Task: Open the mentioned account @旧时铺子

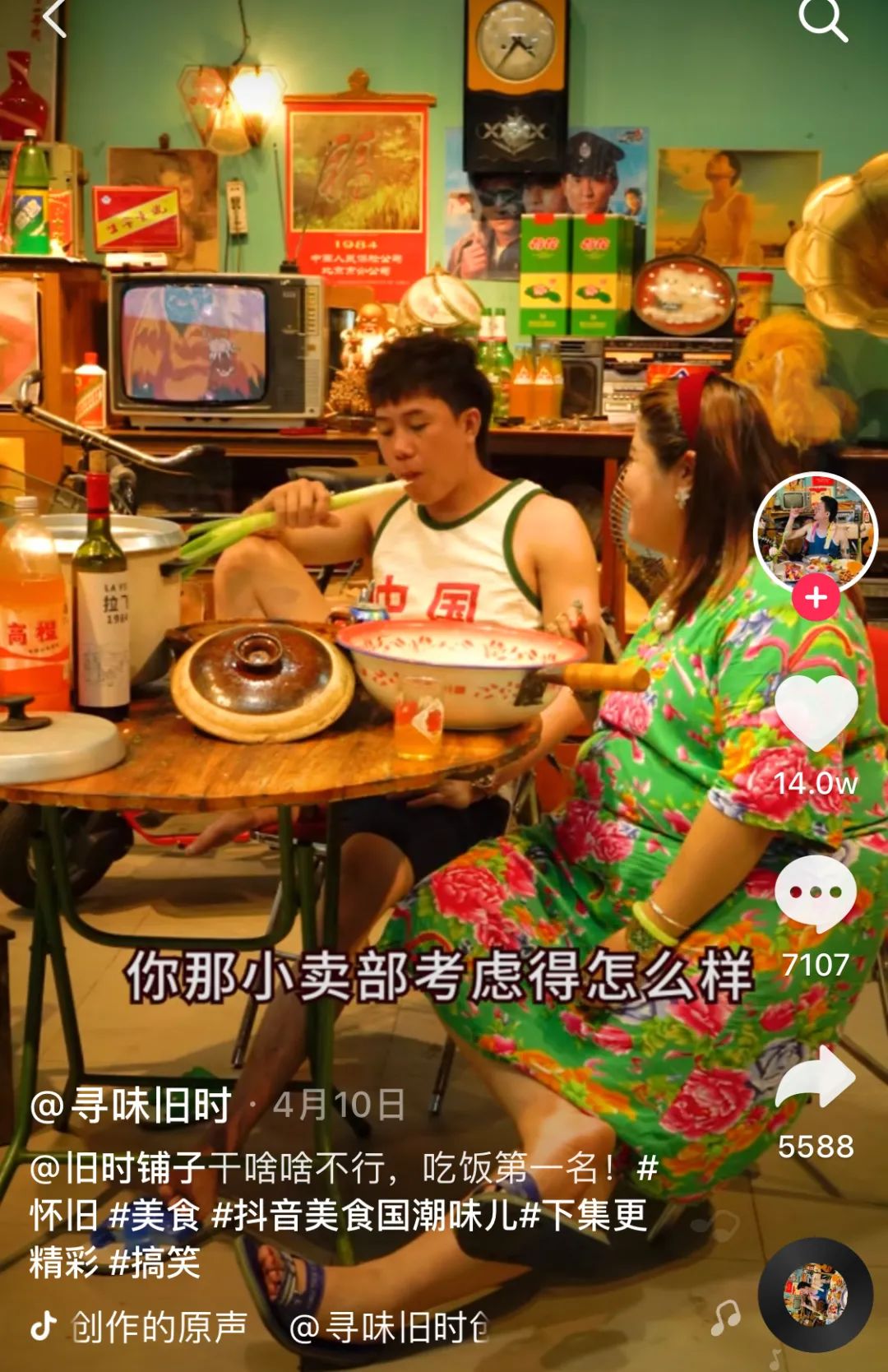Action: (x=118, y=1168)
